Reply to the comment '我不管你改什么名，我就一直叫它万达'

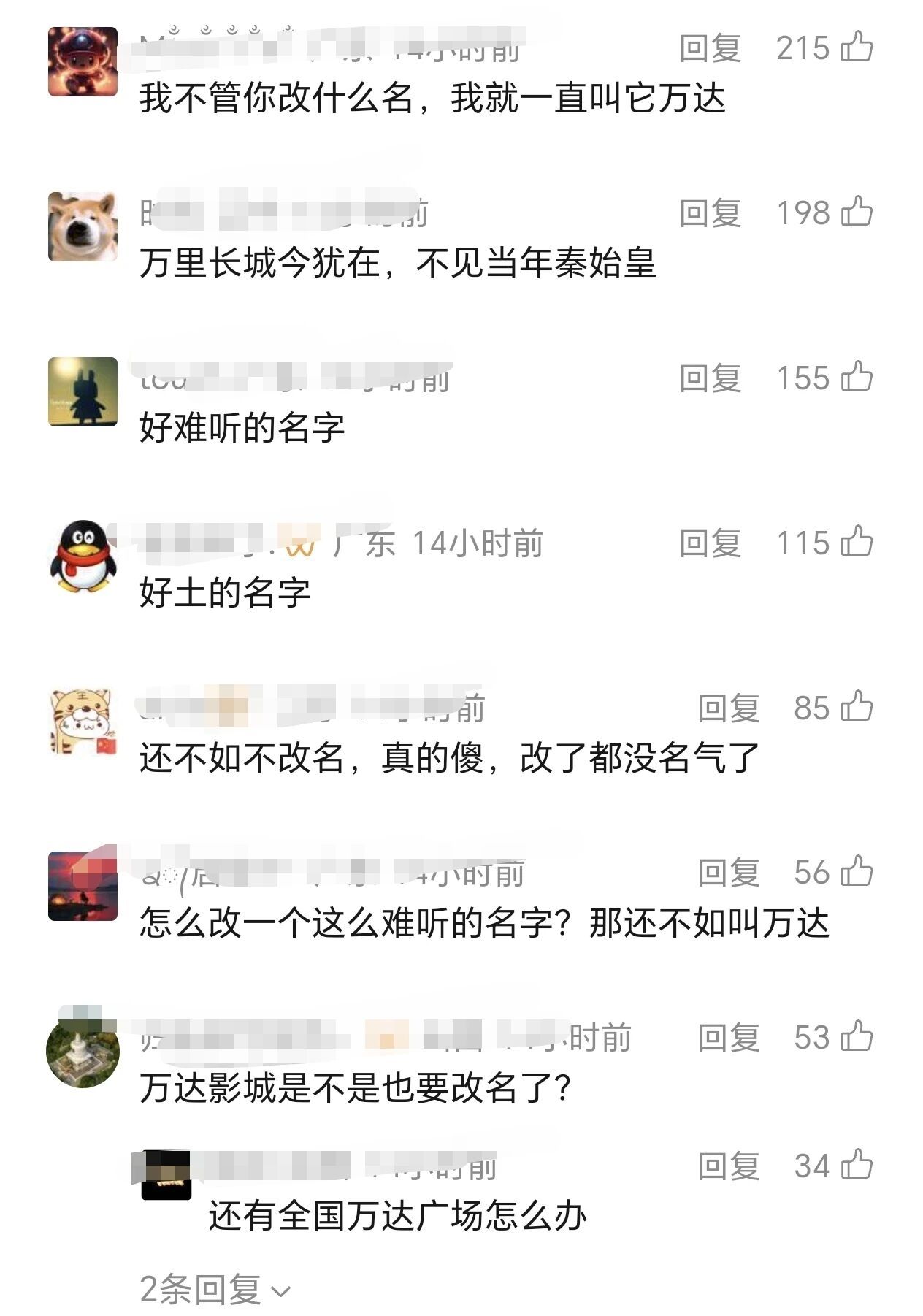click(710, 48)
